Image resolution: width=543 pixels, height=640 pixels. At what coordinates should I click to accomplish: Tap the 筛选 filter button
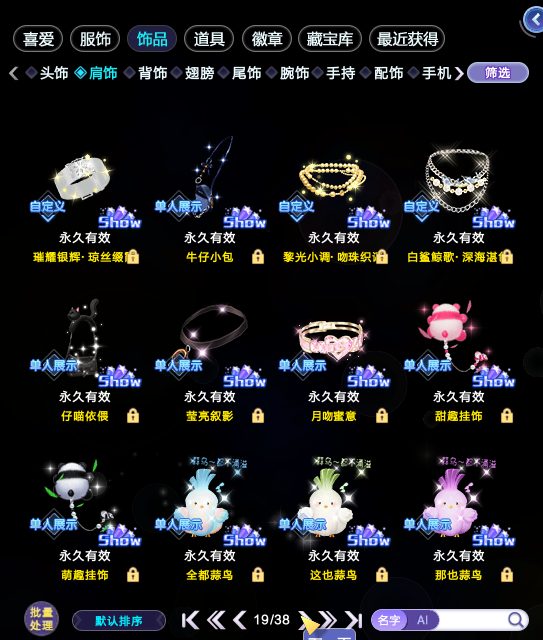coord(498,73)
